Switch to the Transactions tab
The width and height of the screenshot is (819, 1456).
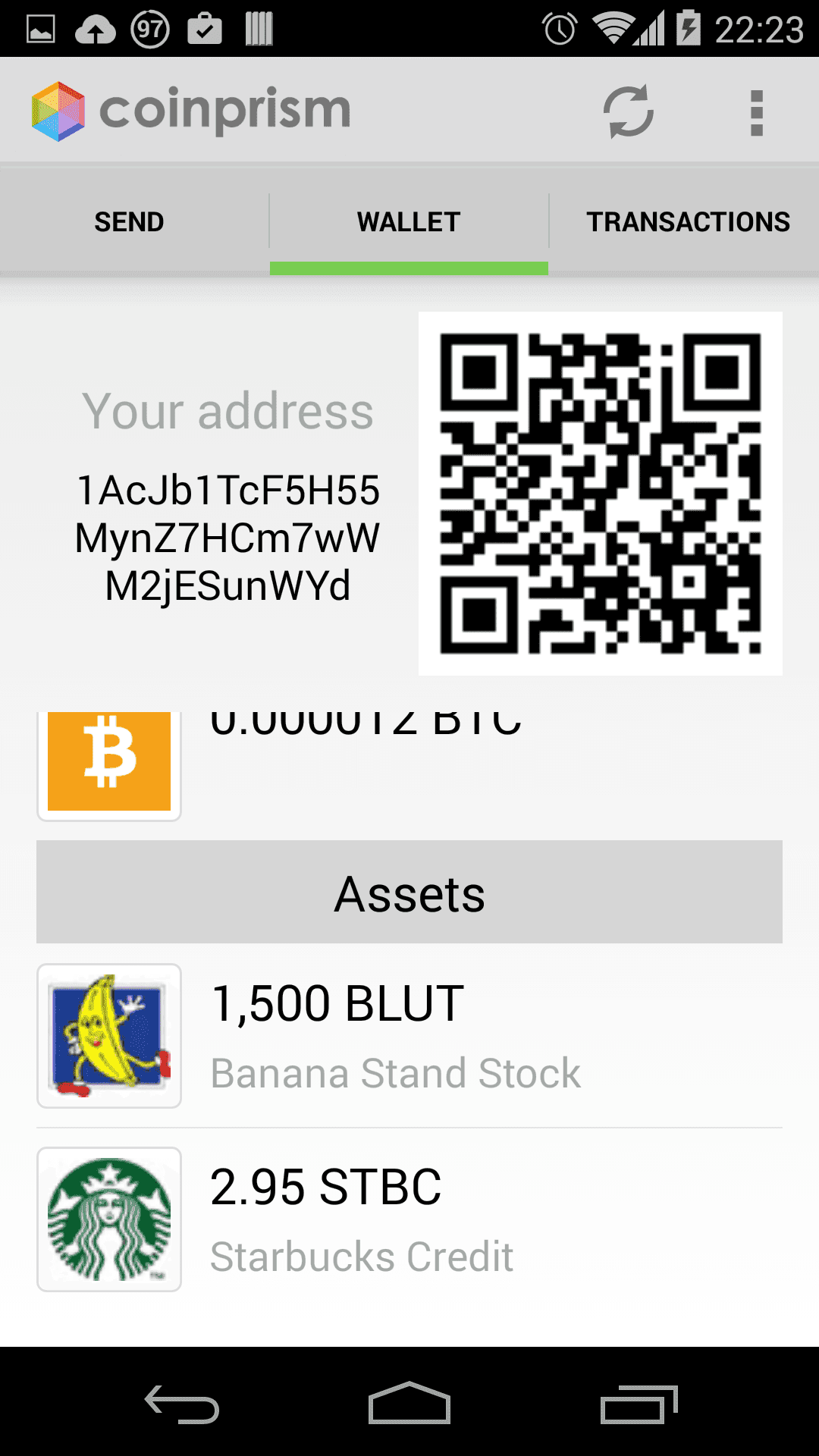click(x=688, y=222)
